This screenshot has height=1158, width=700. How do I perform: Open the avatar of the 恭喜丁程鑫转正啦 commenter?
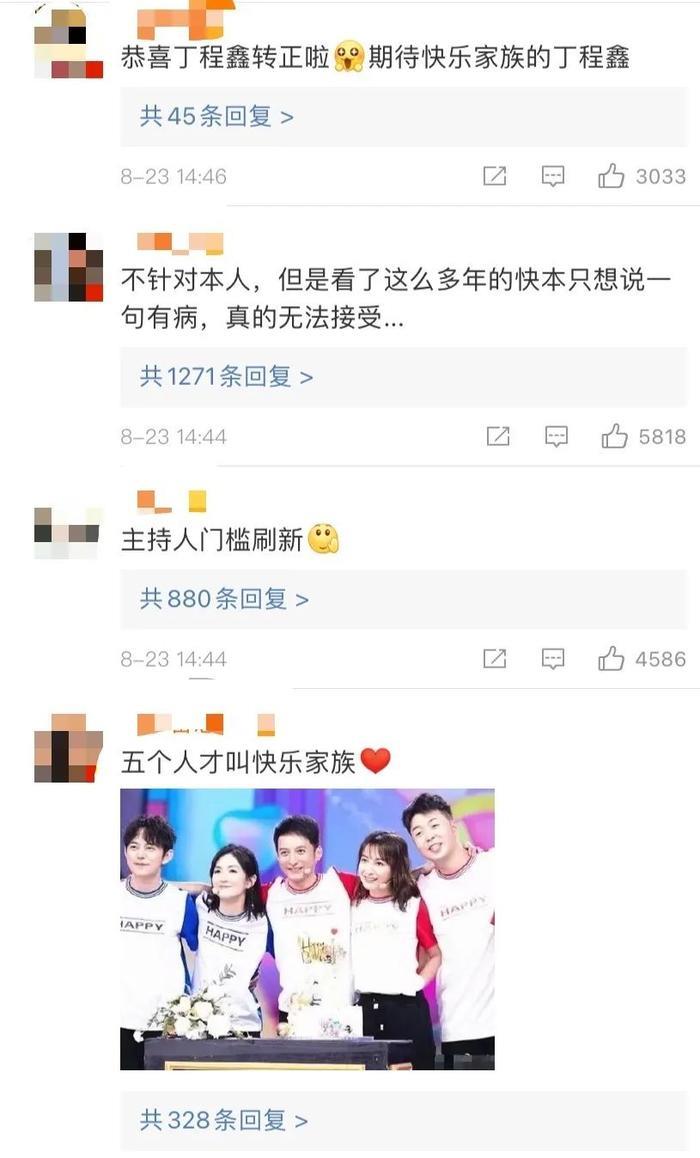click(68, 43)
